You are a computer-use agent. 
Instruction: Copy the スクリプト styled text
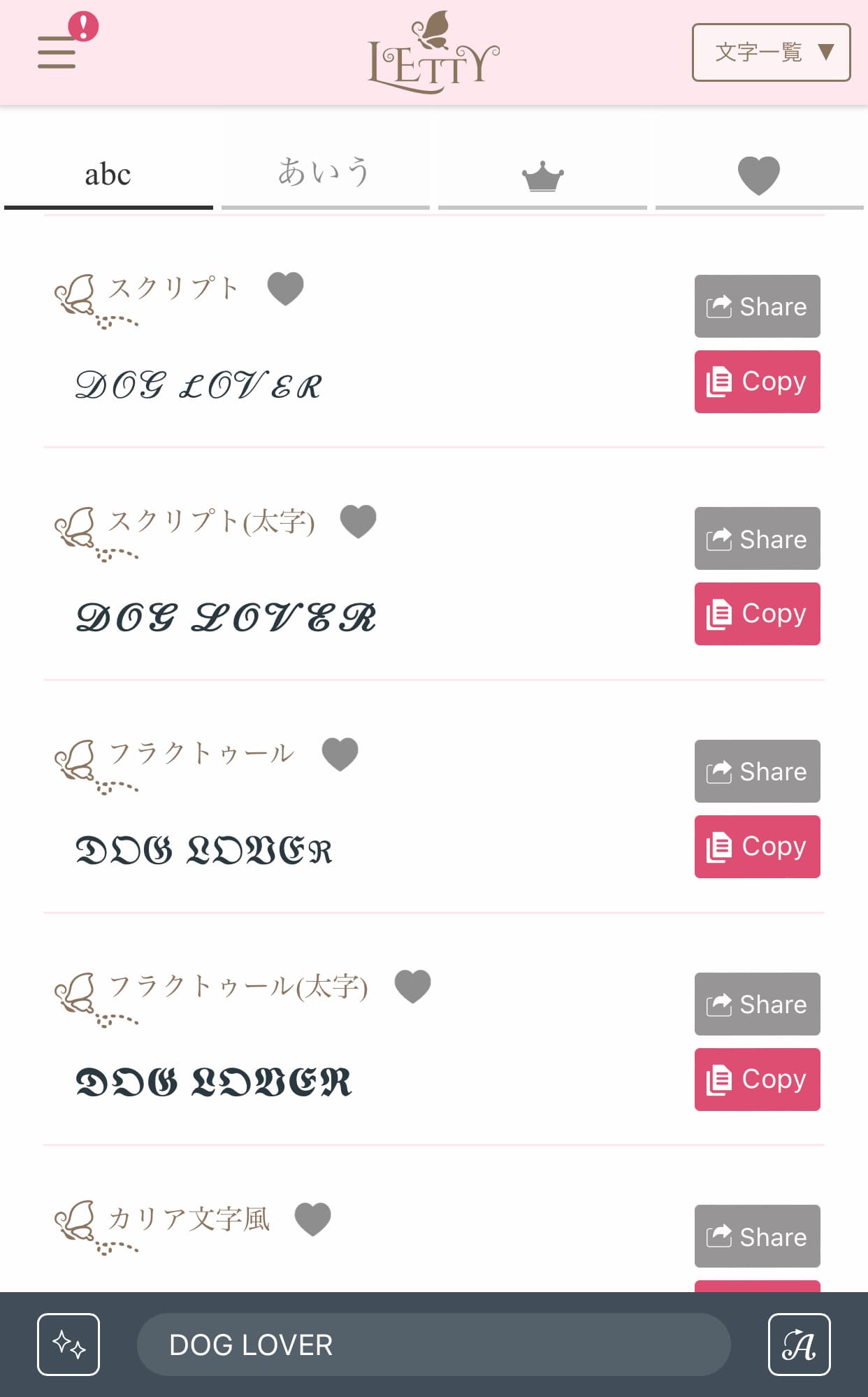point(757,382)
